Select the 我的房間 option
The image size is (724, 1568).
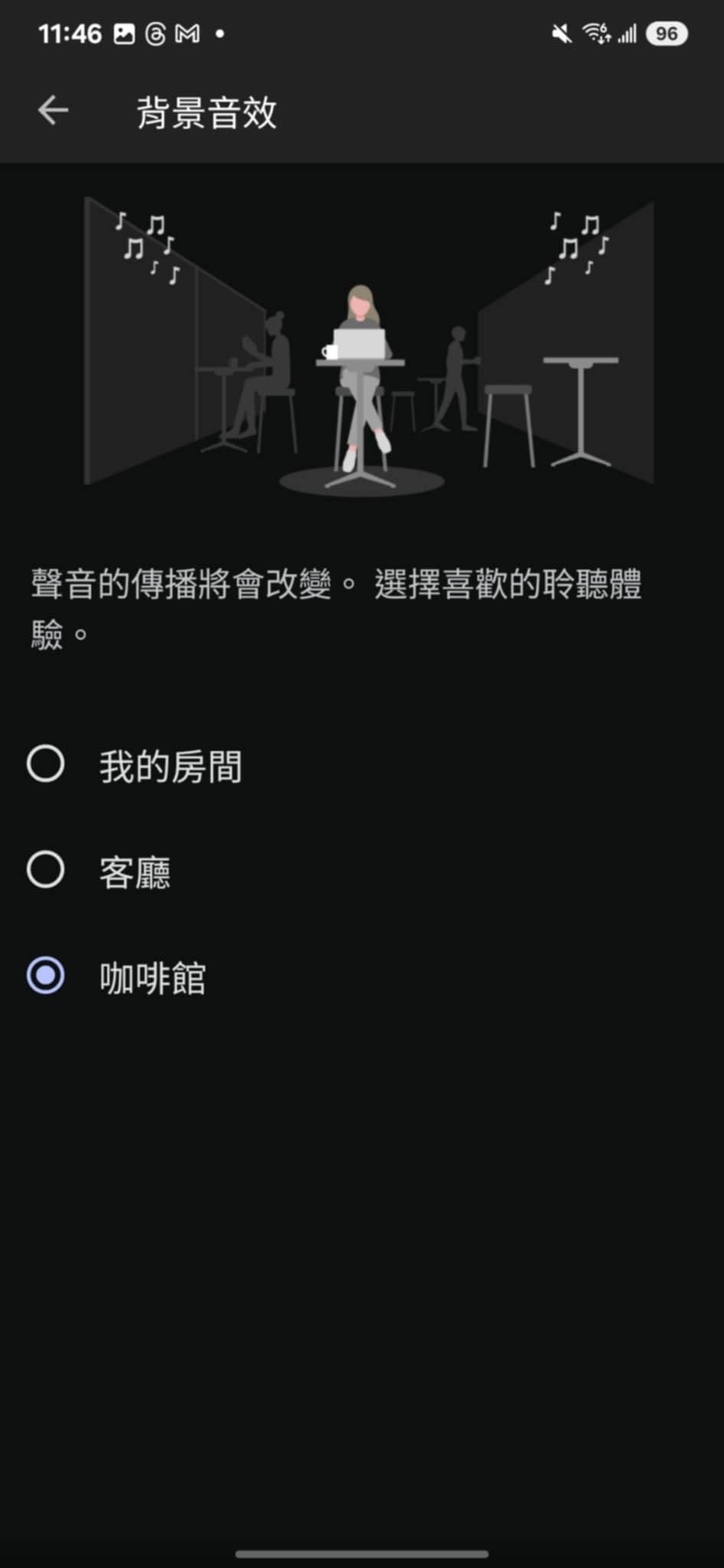pos(46,764)
